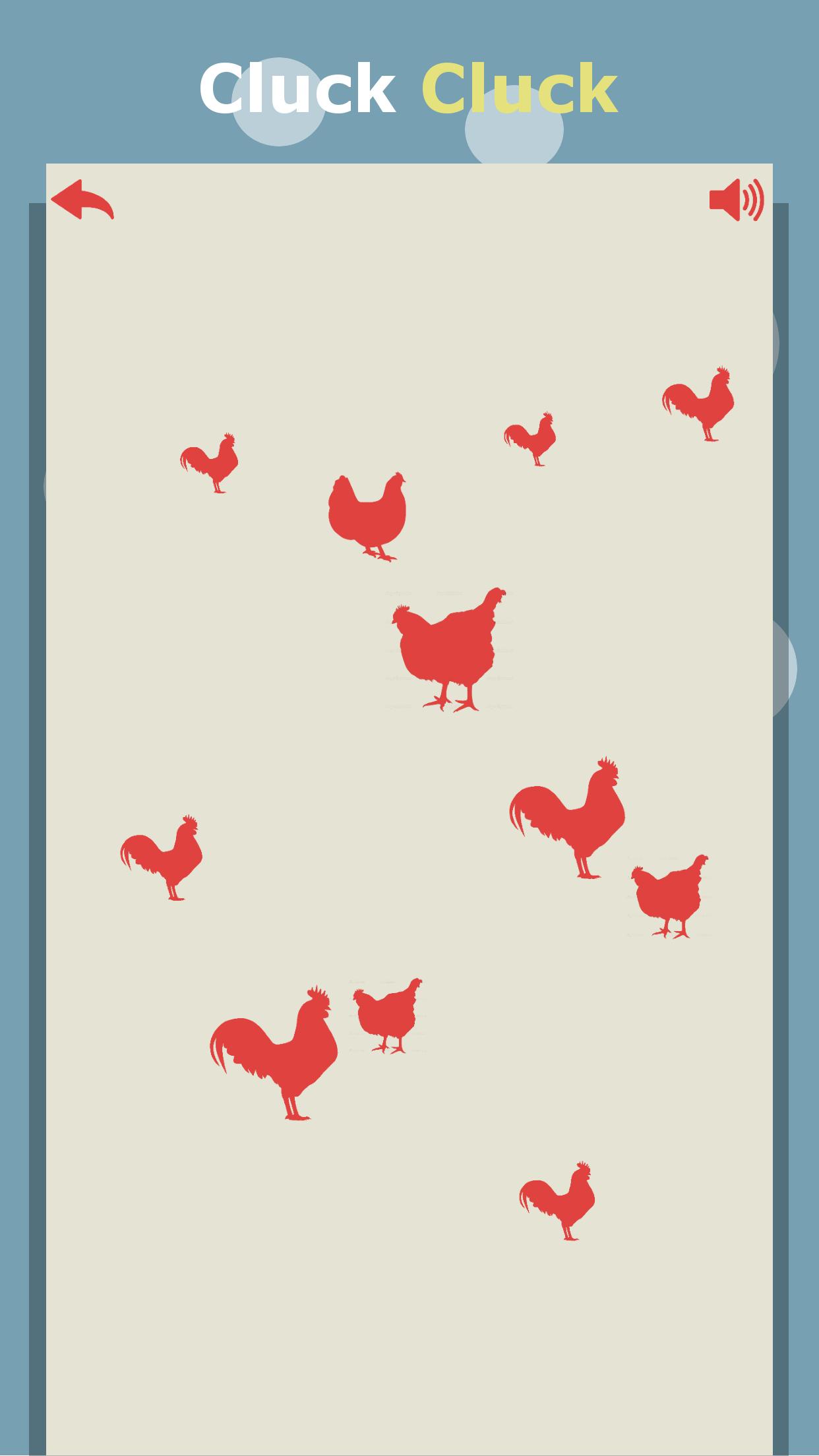819x1456 pixels.
Task: Toggle the sound speaker icon
Action: tap(736, 199)
